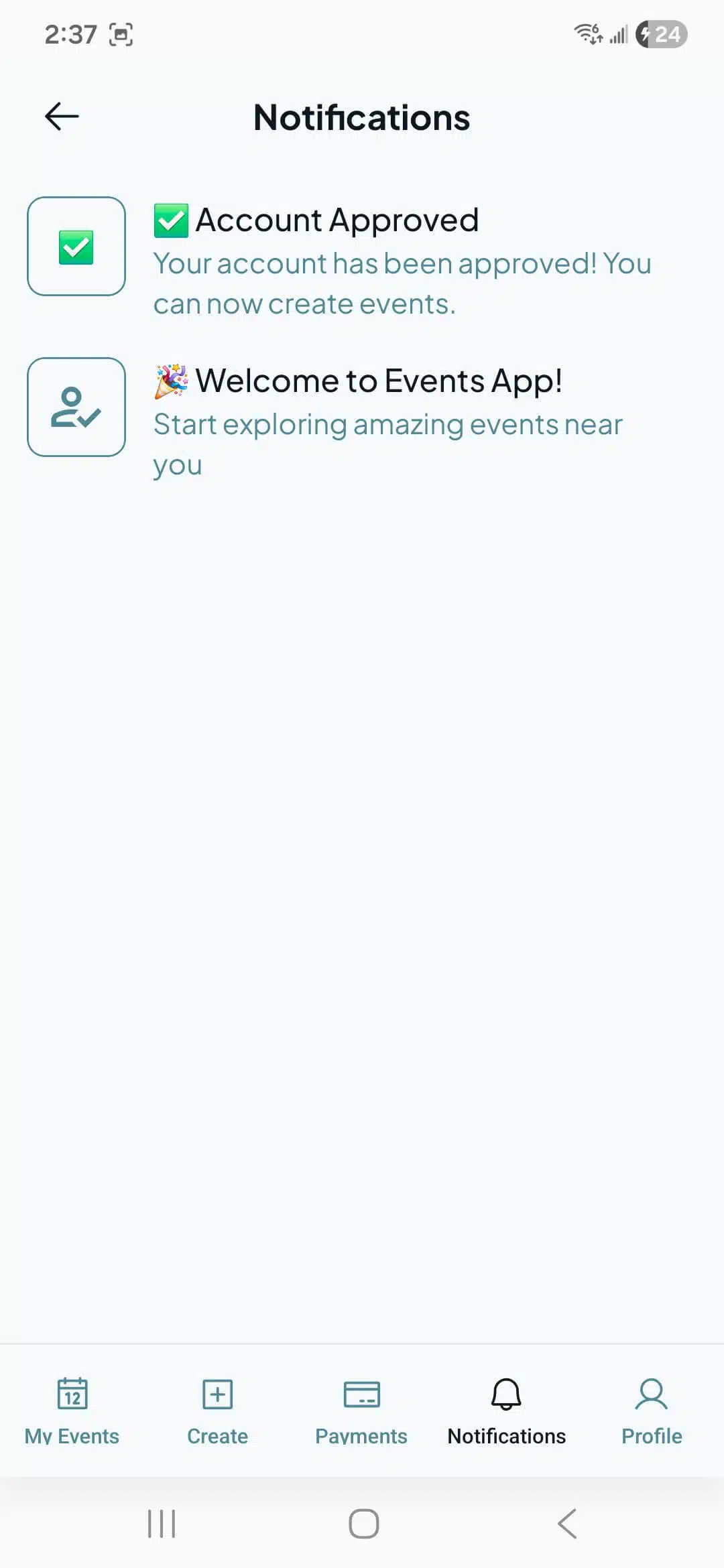Image resolution: width=724 pixels, height=1568 pixels.
Task: Open the Profile tab
Action: pos(652,1410)
